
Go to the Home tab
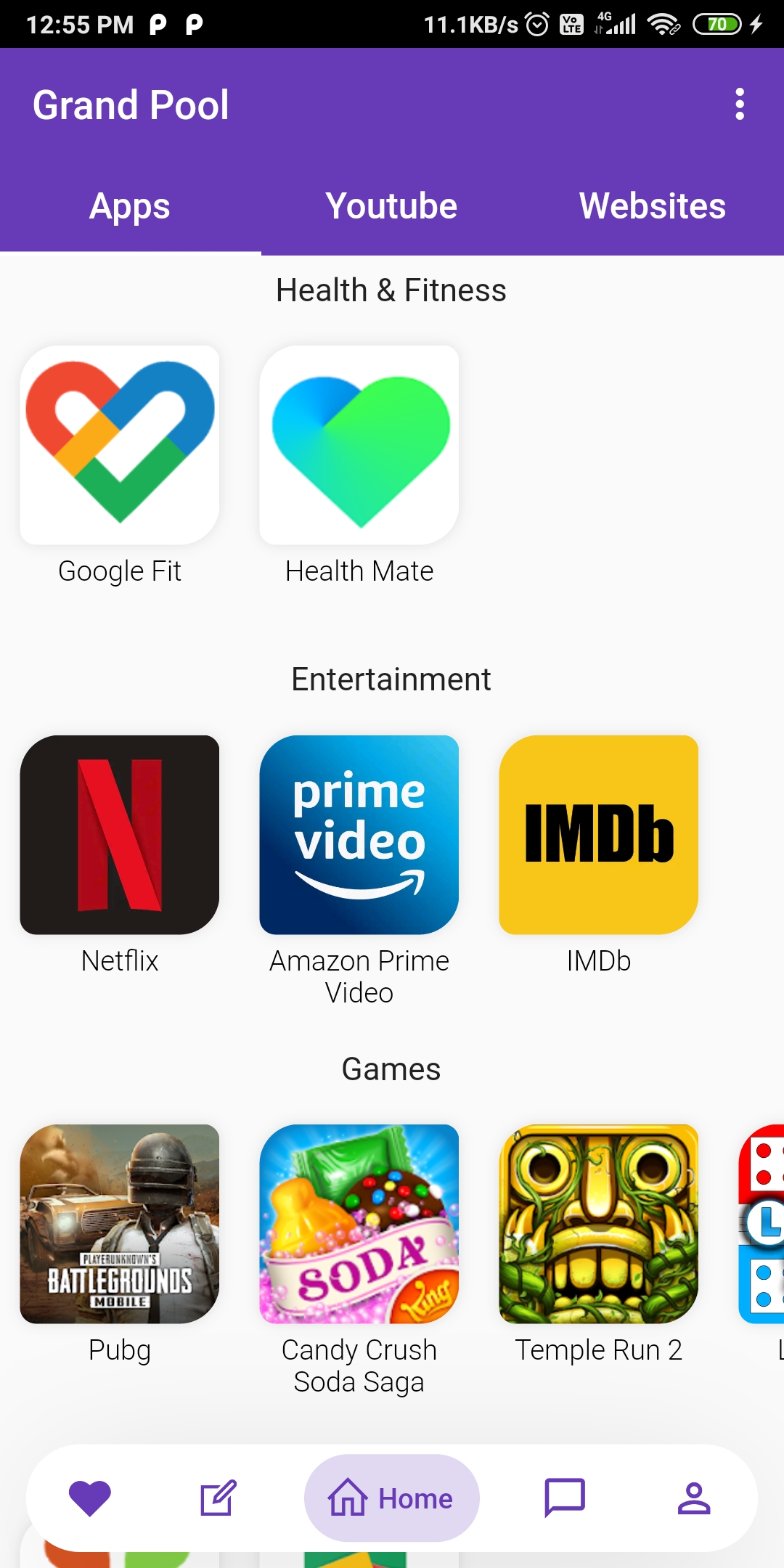tap(392, 1498)
